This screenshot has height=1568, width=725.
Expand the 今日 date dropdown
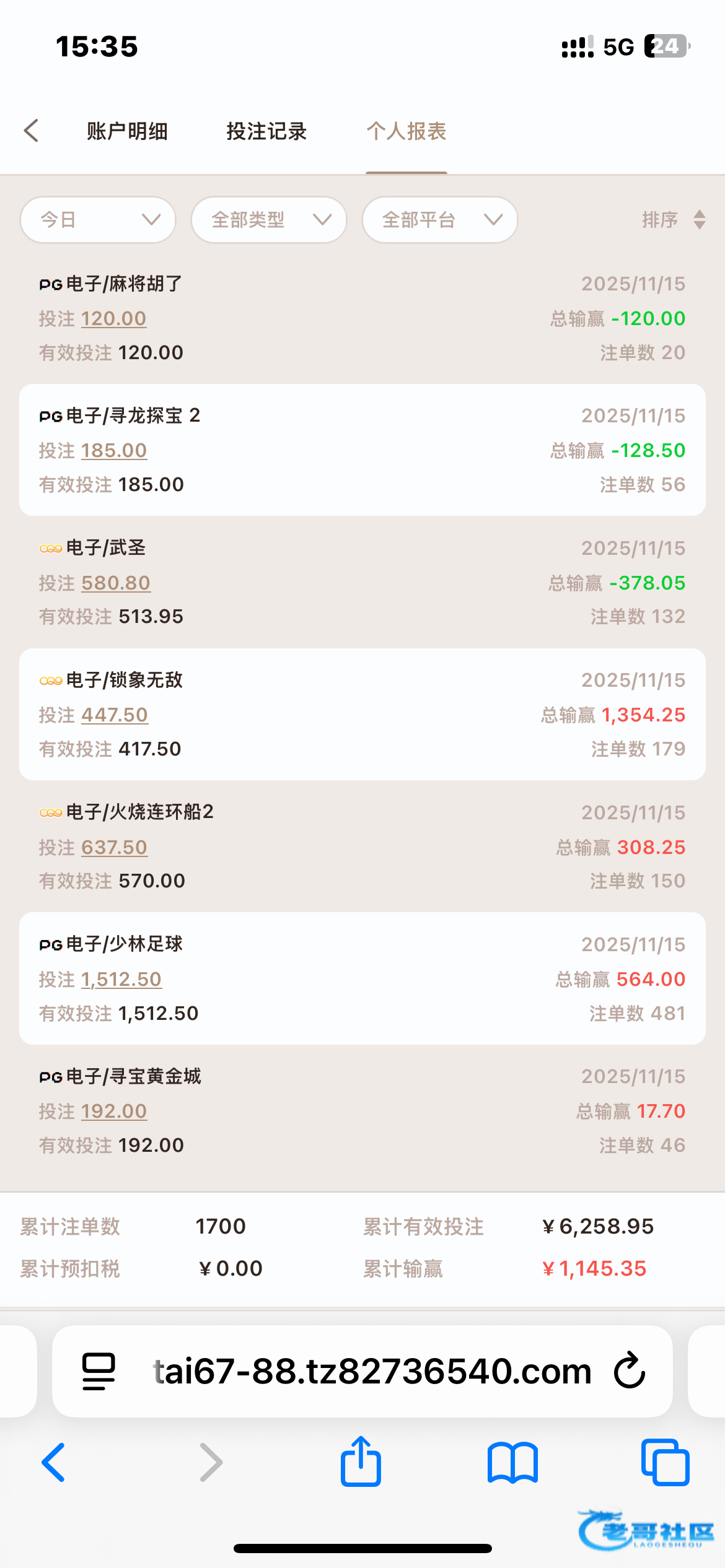click(x=98, y=220)
